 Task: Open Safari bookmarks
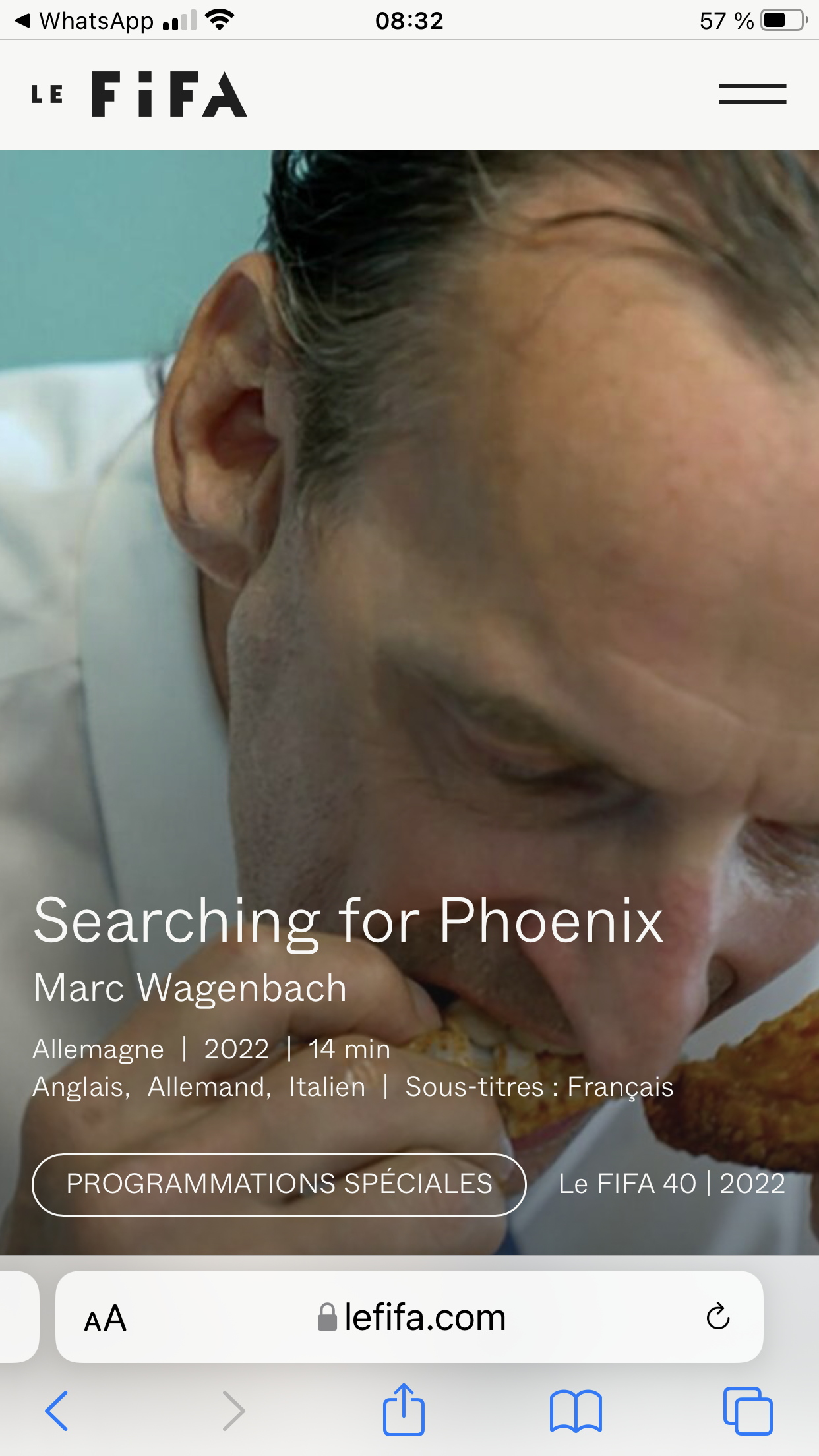pos(576,1410)
